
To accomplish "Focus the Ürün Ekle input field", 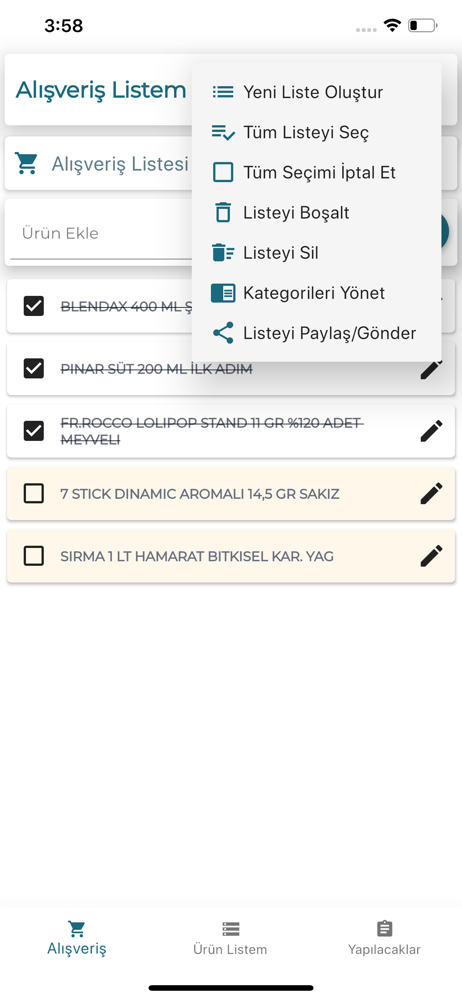I will pyautogui.click(x=102, y=233).
